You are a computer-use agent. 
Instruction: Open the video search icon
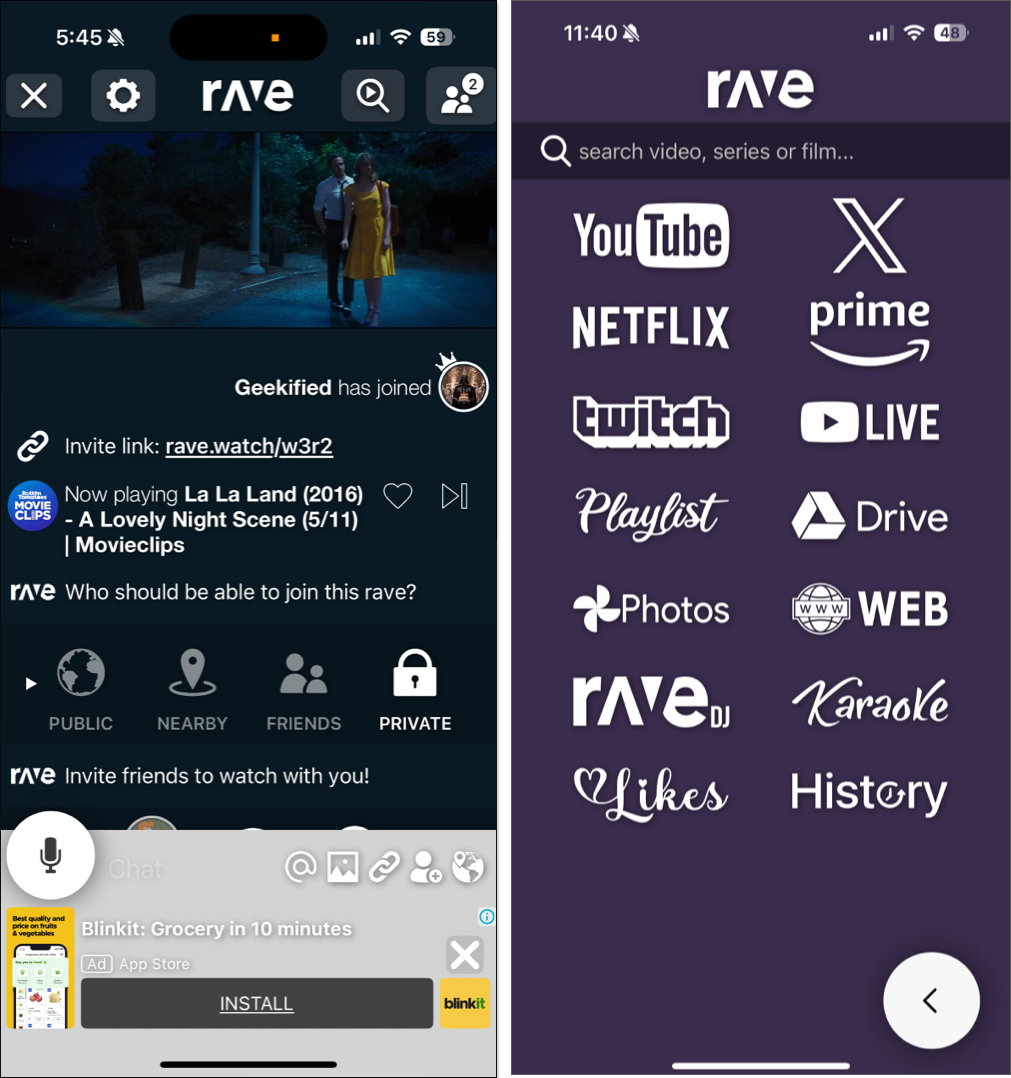(x=372, y=96)
